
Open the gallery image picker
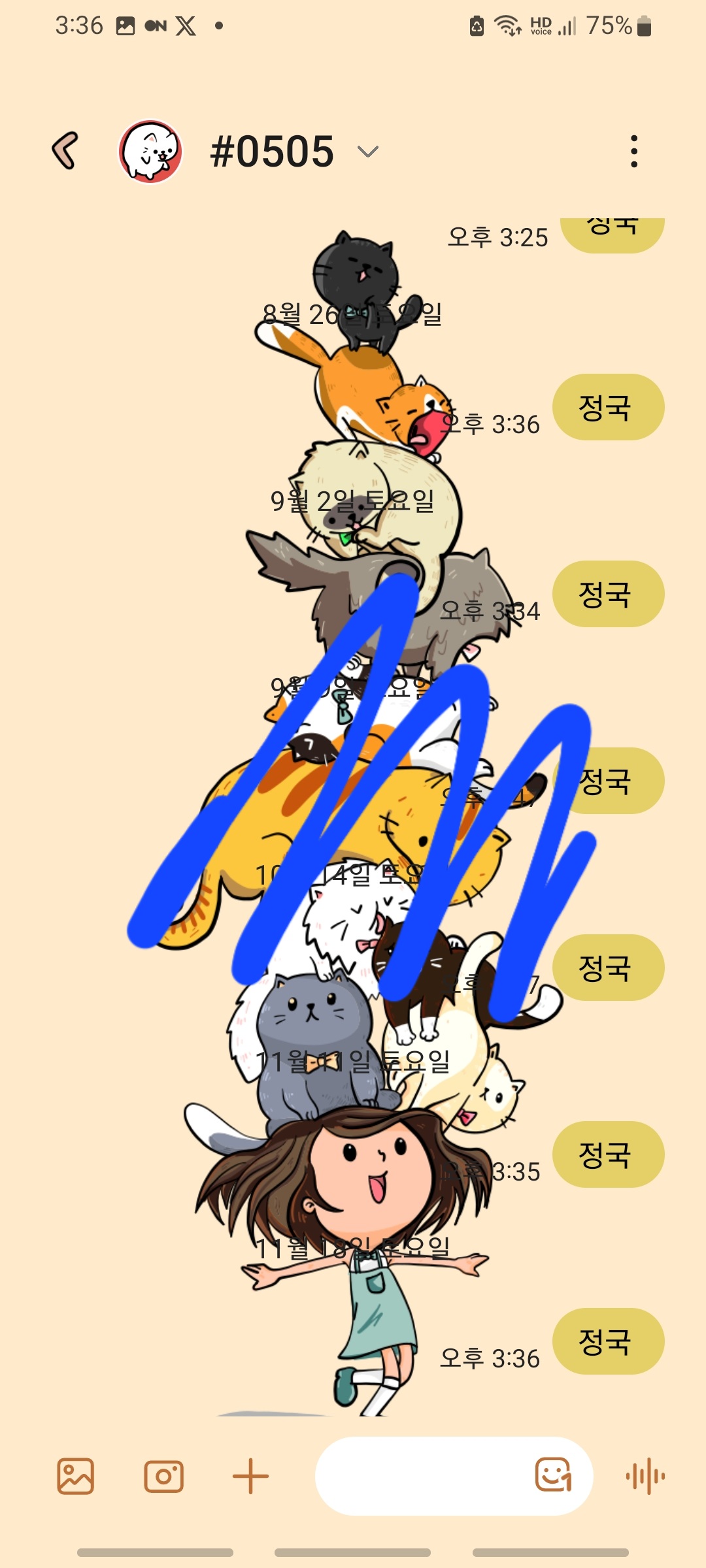tap(76, 1476)
